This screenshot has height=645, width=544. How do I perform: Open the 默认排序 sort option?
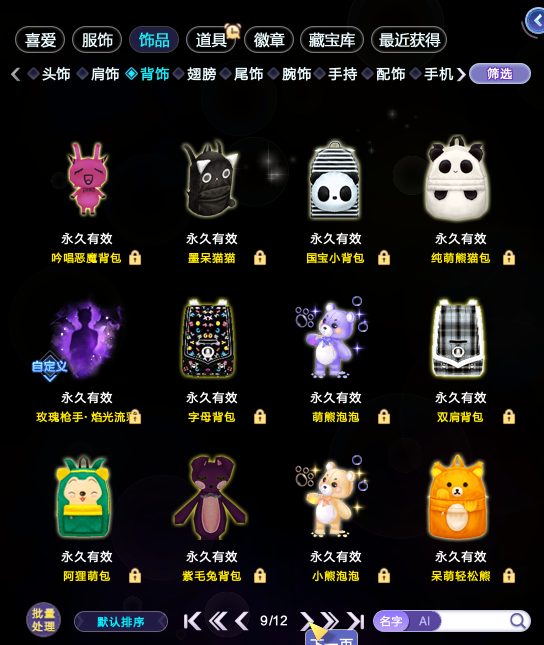[121, 622]
